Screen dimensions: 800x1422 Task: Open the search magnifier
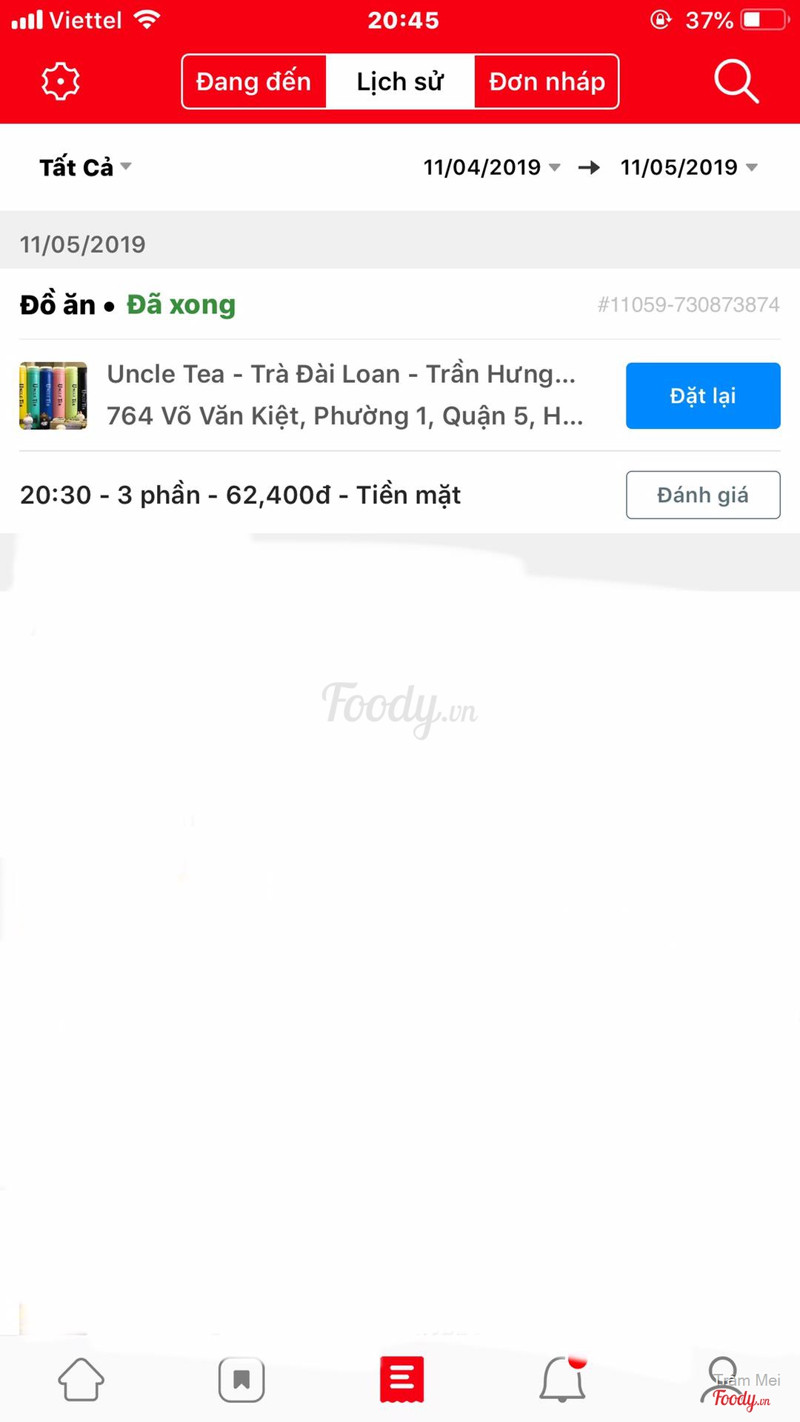(x=736, y=82)
